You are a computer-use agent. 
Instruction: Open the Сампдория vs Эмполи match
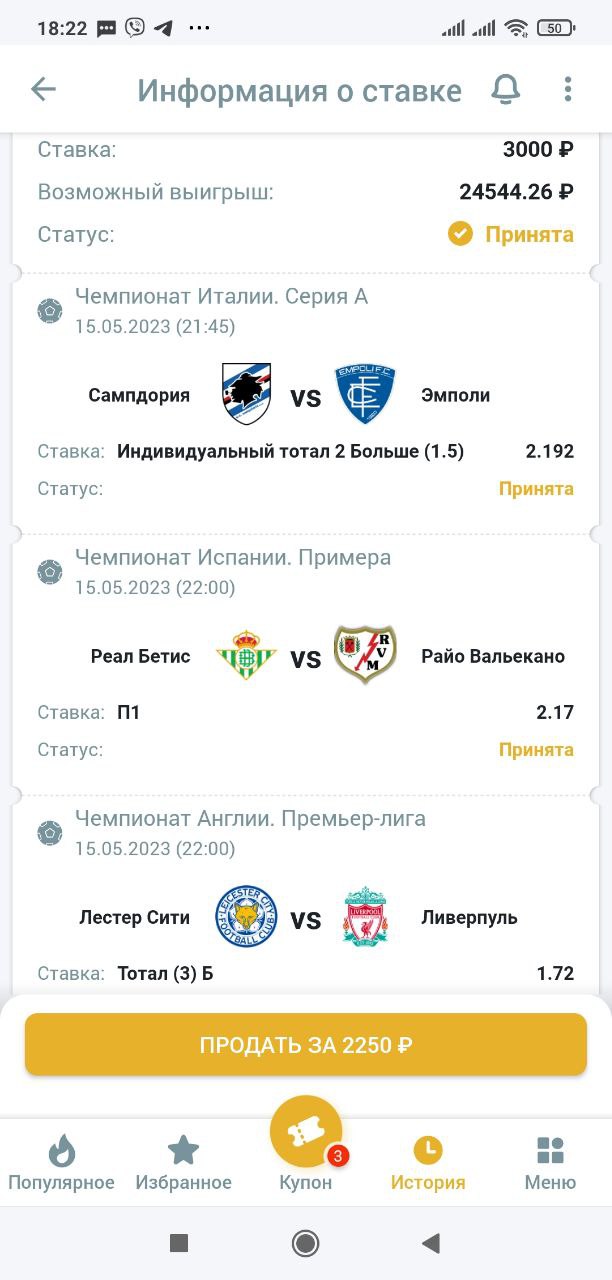pos(305,396)
